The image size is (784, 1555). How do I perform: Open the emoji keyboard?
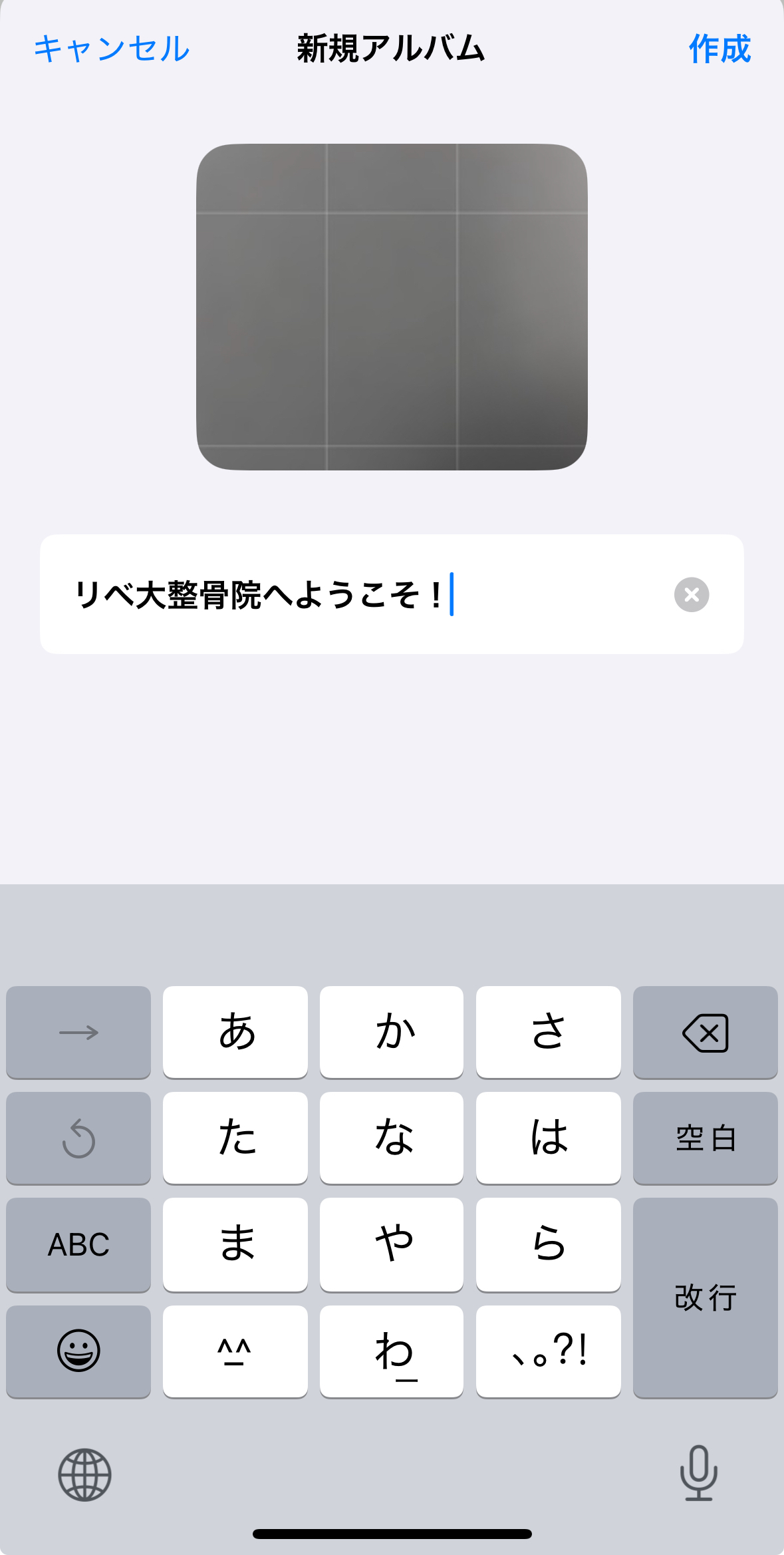coord(78,1352)
